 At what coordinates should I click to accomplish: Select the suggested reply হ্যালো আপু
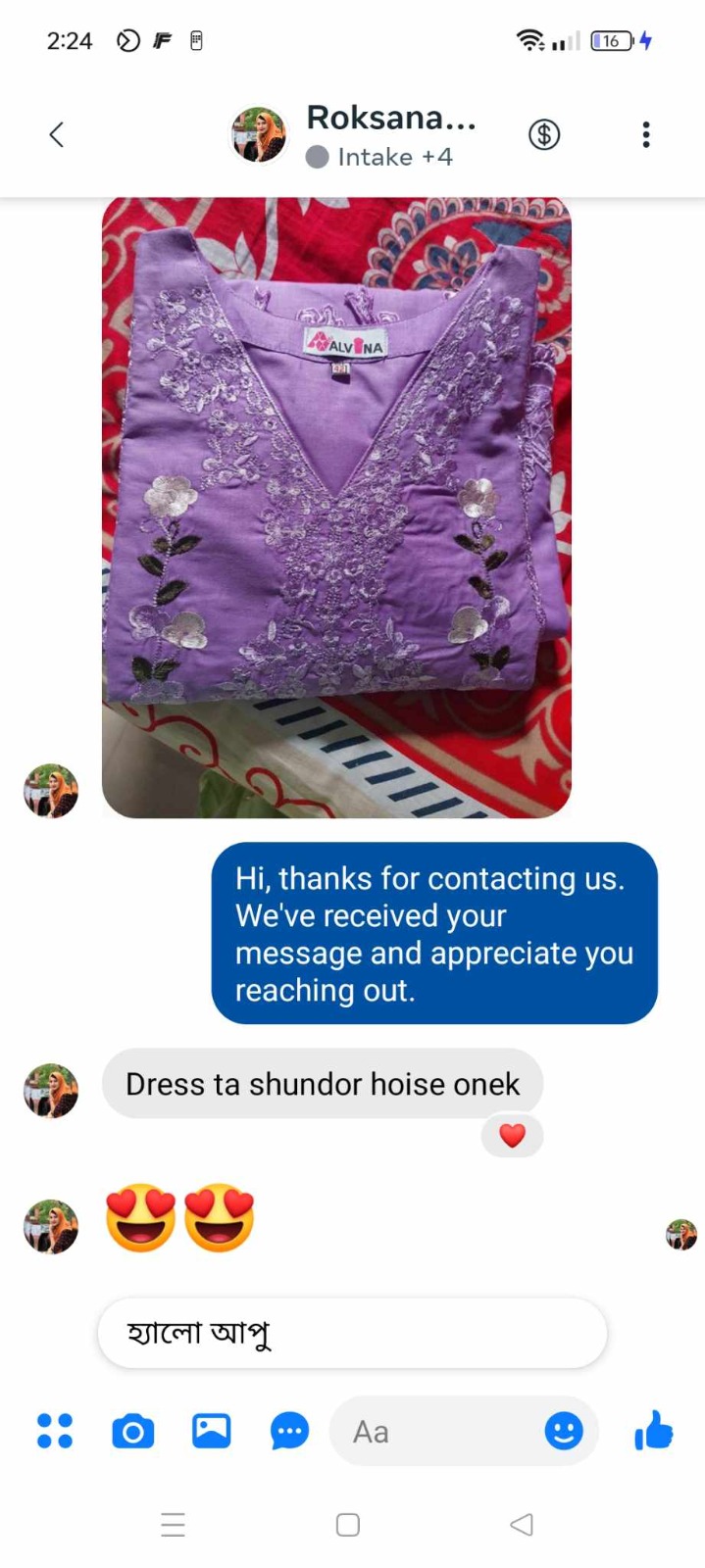[x=352, y=1333]
